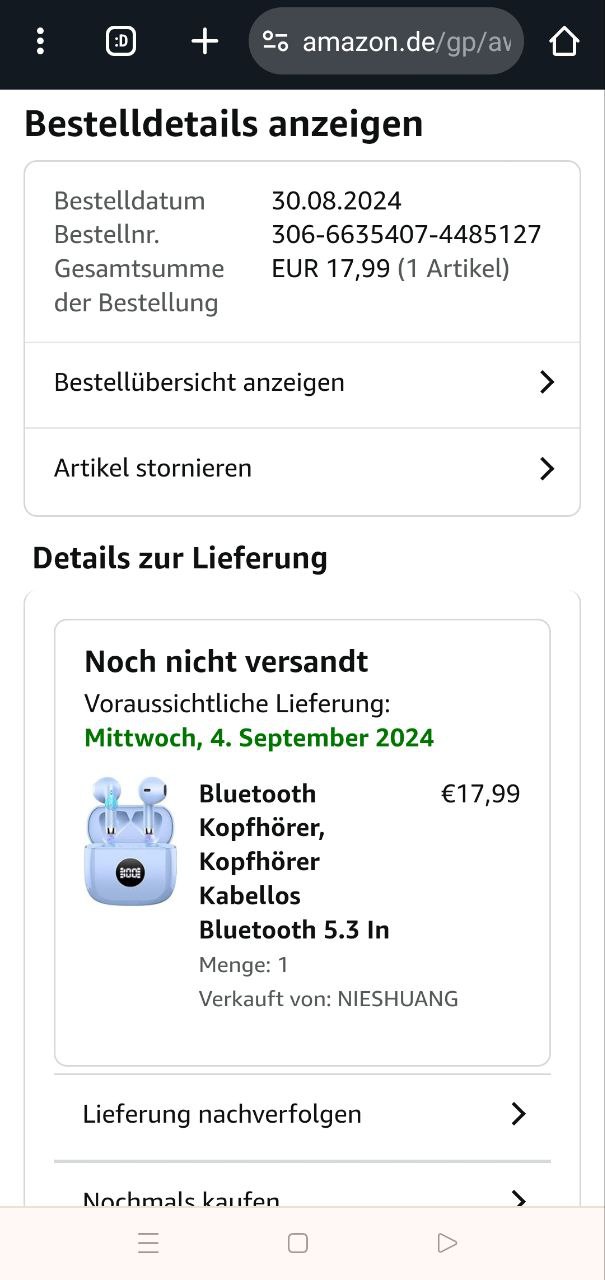Open a new browser tab

[x=204, y=41]
